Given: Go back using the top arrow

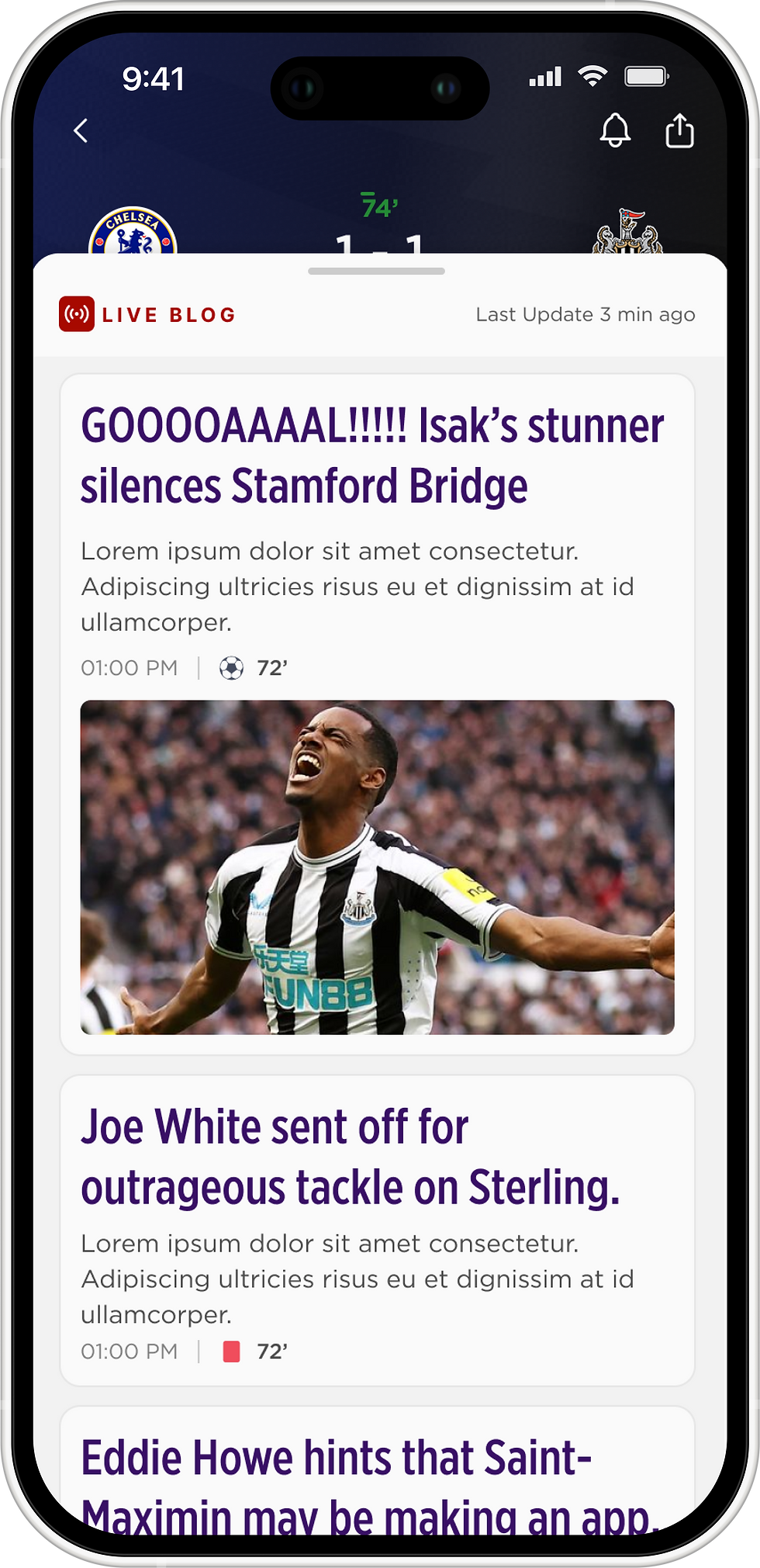Looking at the screenshot, I should 81,130.
